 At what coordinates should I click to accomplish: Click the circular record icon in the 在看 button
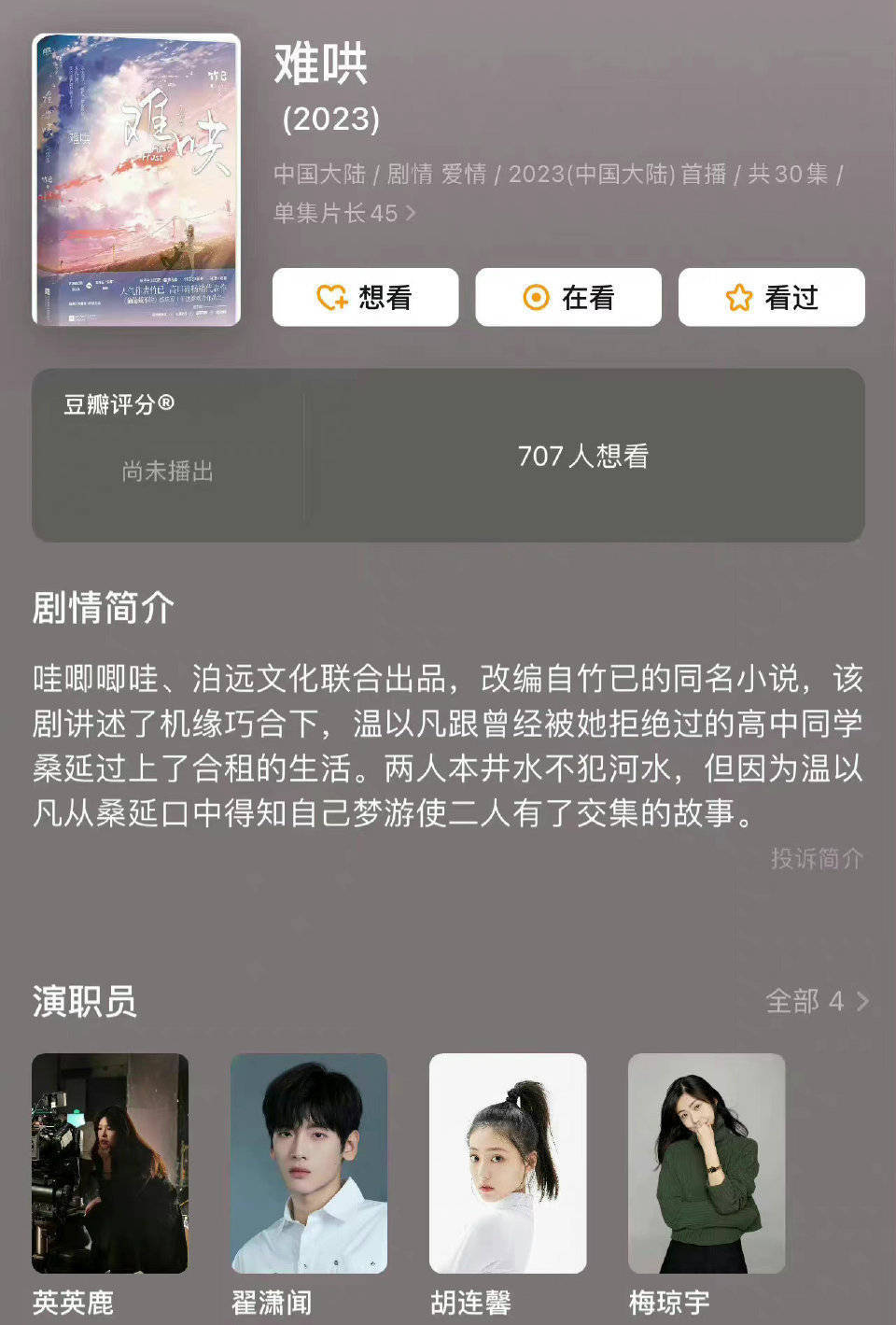(535, 297)
